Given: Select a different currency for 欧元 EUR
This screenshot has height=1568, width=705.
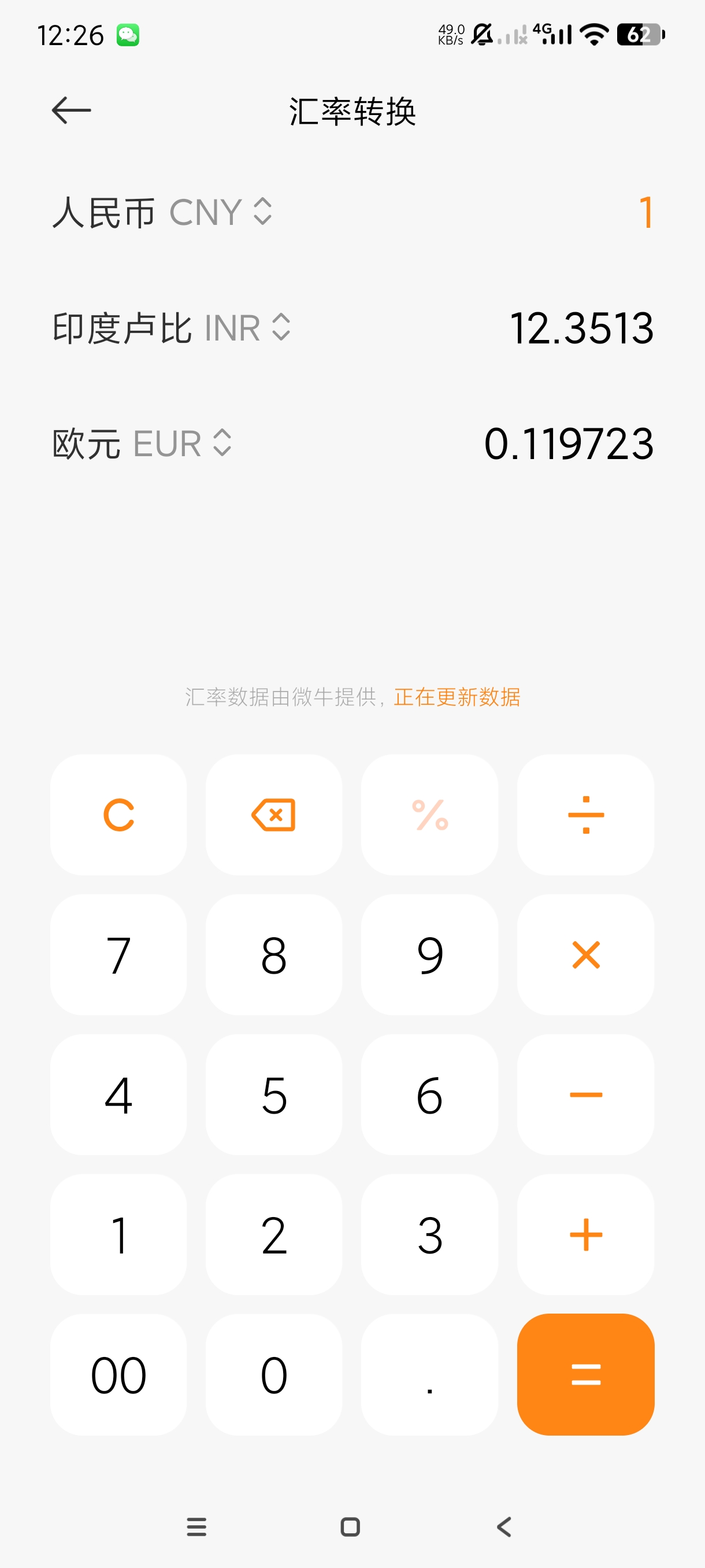Looking at the screenshot, I should click(142, 443).
